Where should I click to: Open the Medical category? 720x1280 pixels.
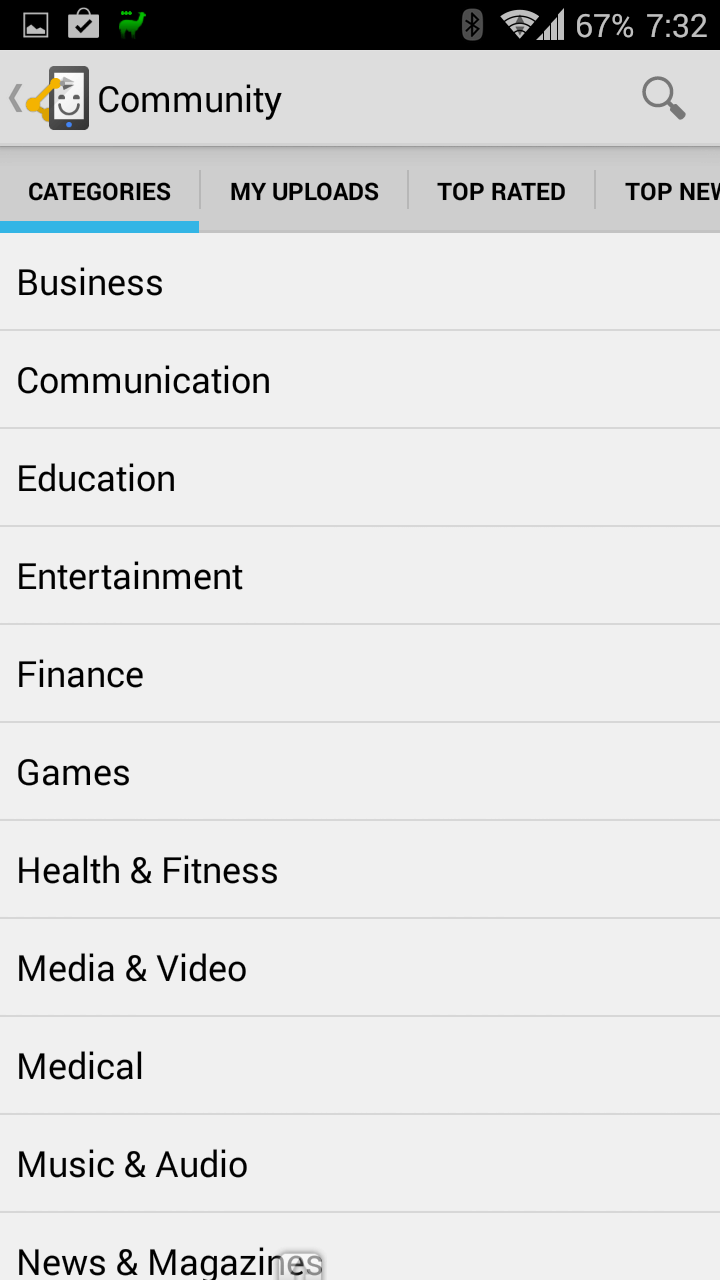[x=360, y=1066]
